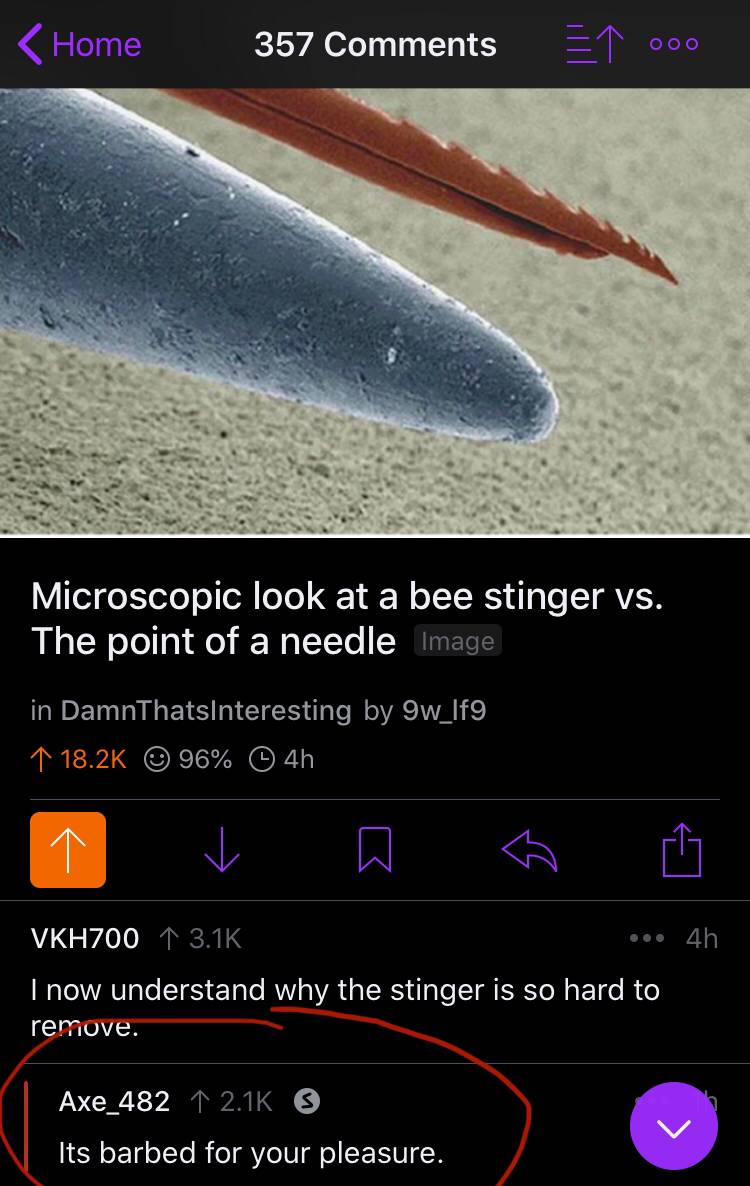
Task: Open the 357 Comments title bar
Action: 375,44
